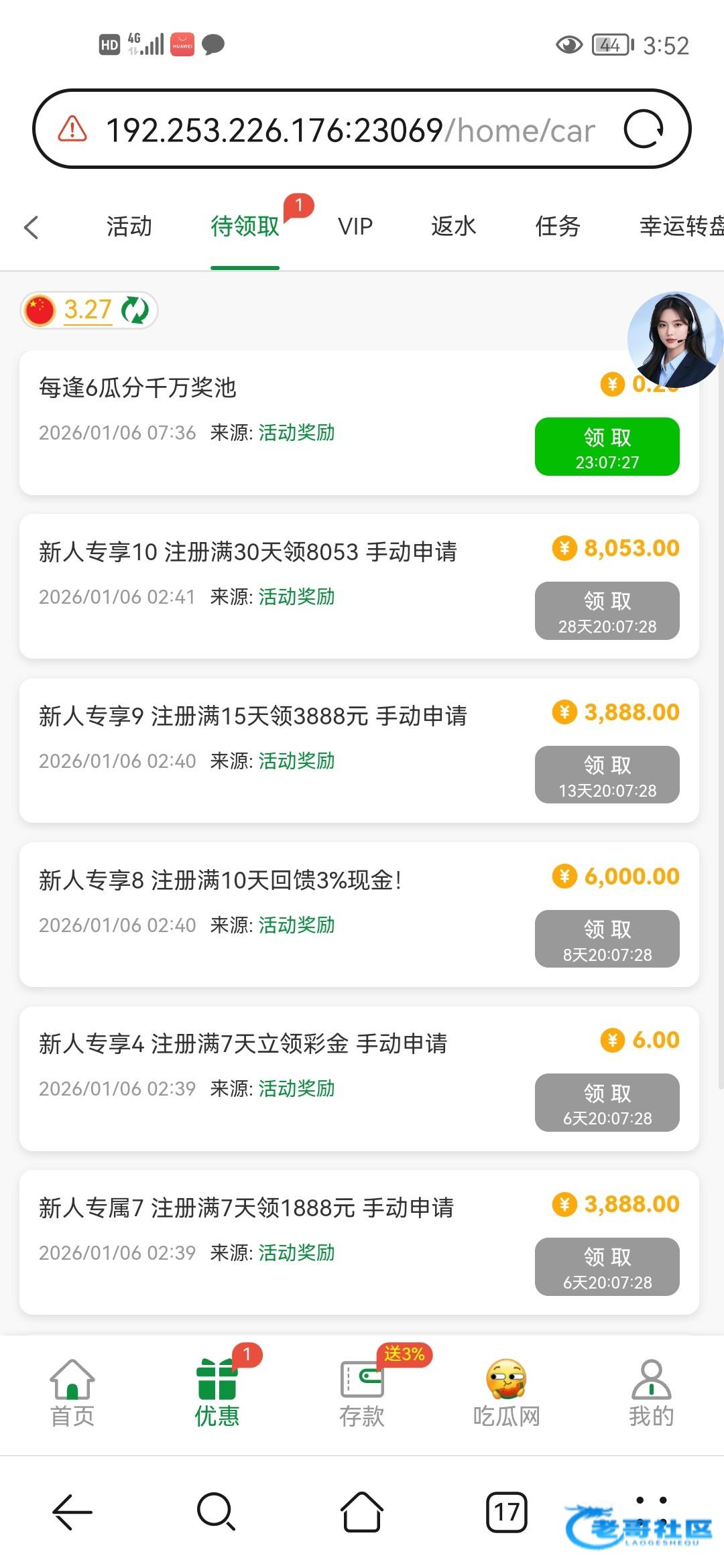Tap 领取 for 新人专享9 reward

[x=607, y=775]
